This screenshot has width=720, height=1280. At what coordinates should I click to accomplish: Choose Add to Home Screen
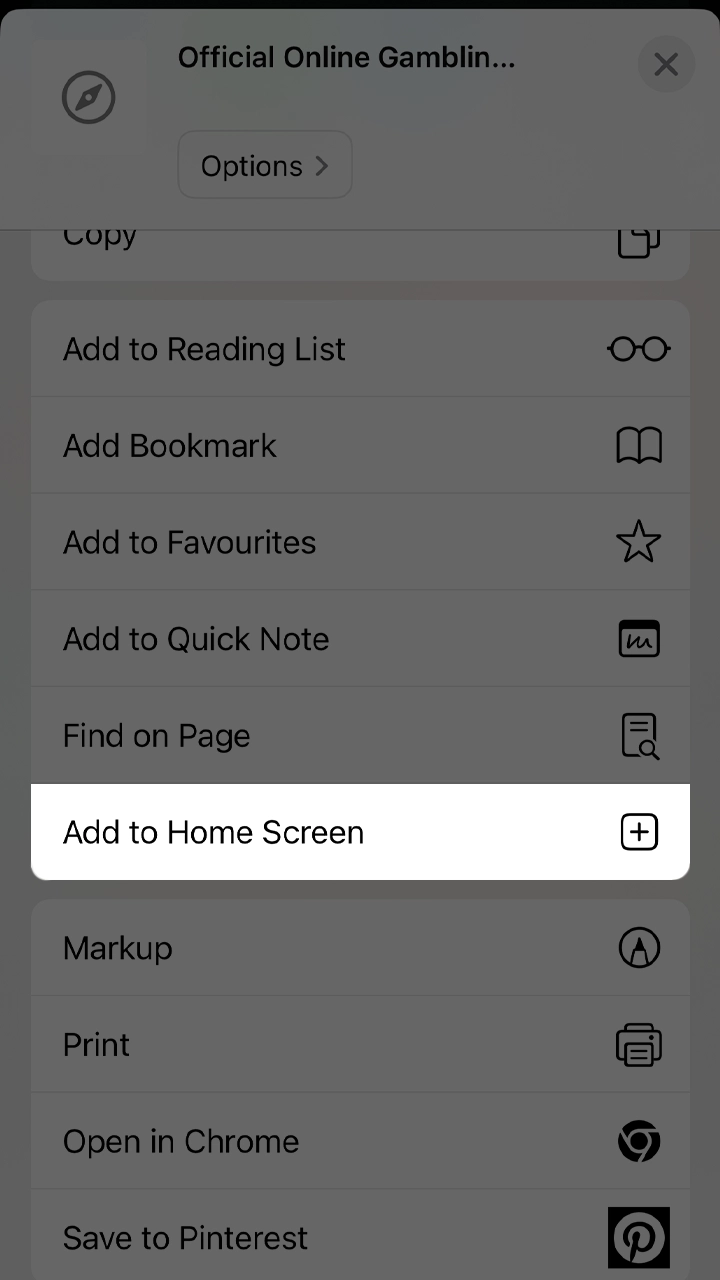coord(213,831)
